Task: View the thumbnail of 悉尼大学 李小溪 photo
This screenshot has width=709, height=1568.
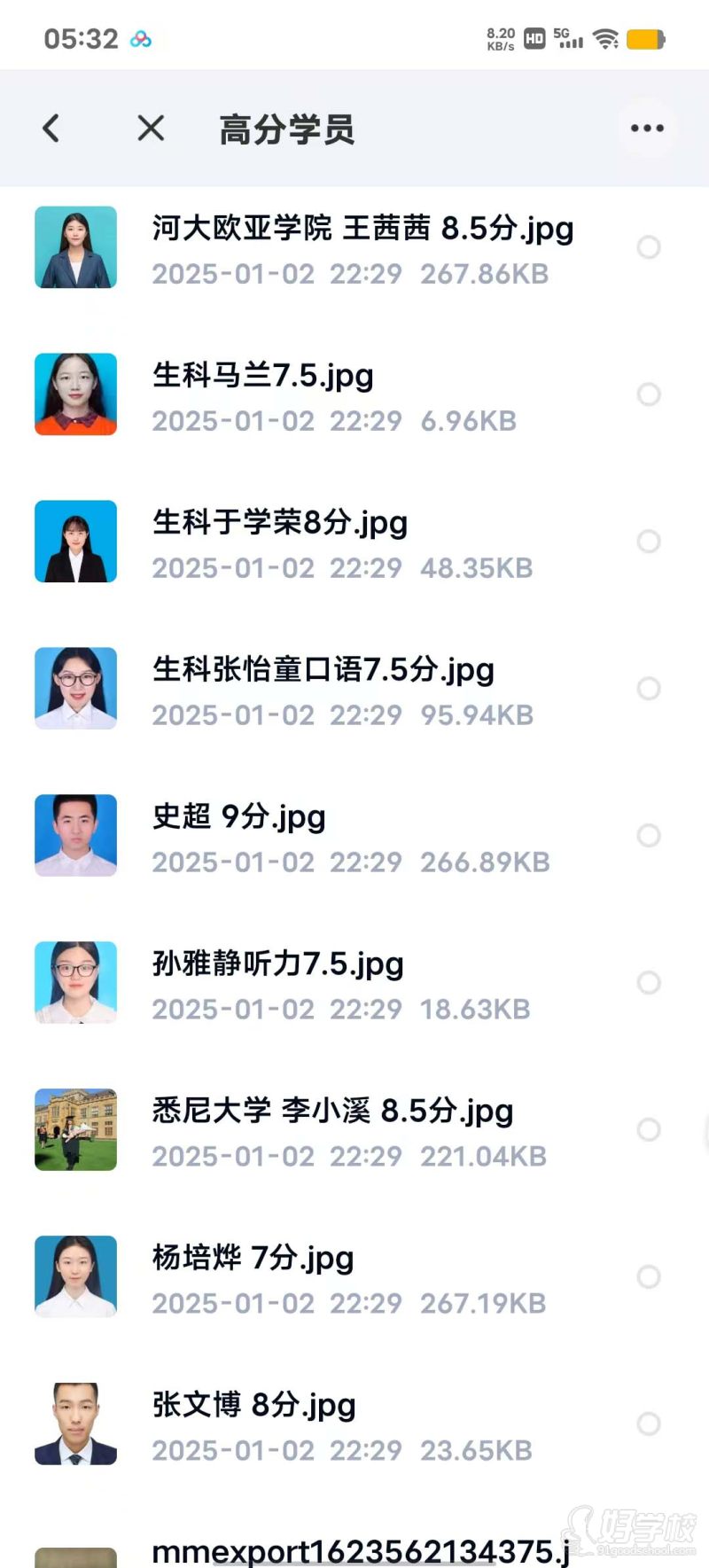Action: coord(75,1129)
